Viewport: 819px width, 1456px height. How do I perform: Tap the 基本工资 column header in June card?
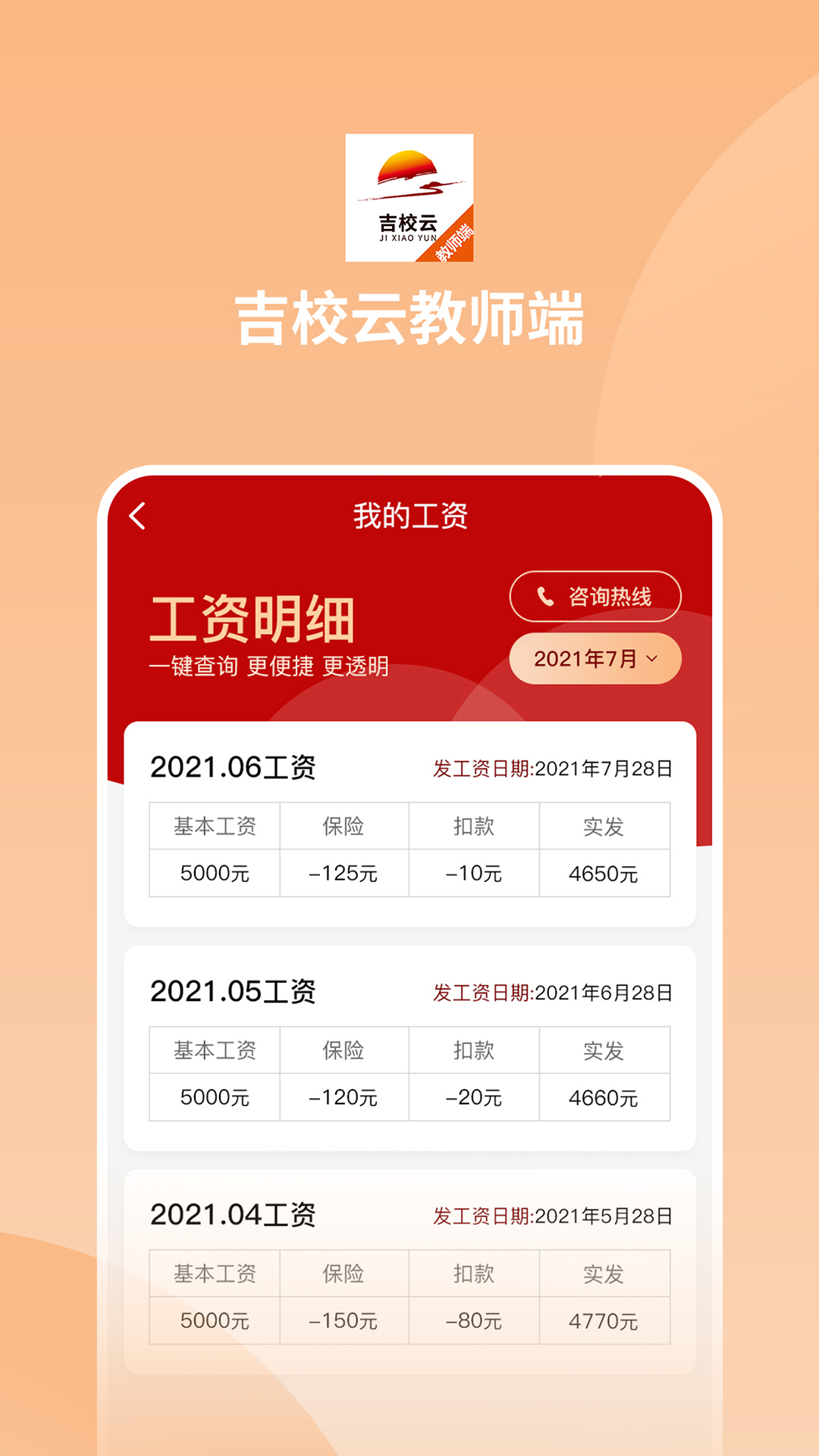tap(214, 826)
